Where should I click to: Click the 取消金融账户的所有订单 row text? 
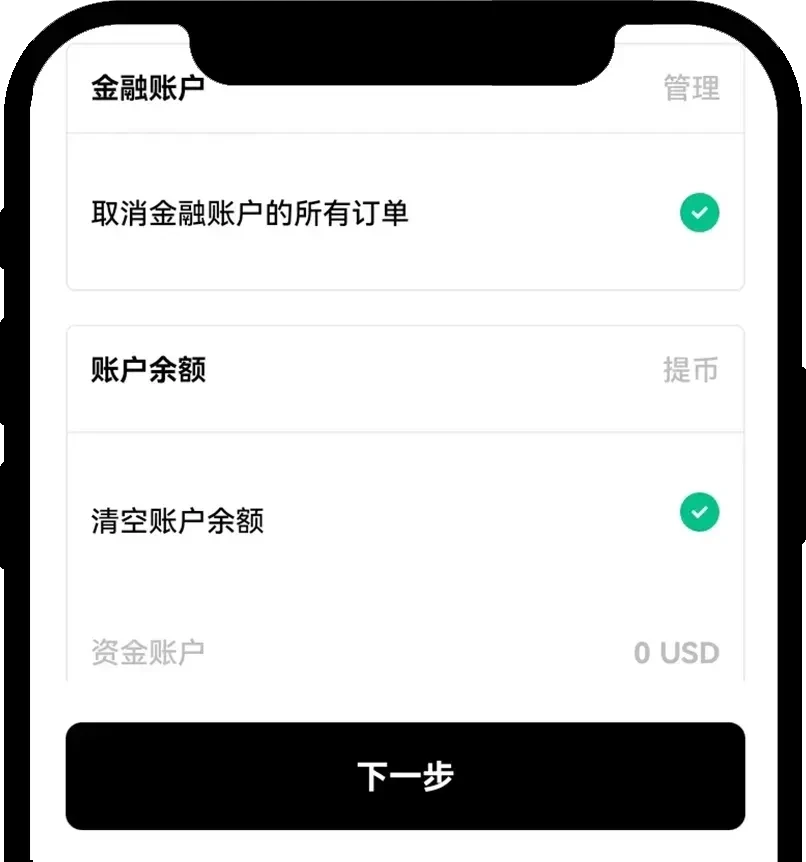pos(252,212)
